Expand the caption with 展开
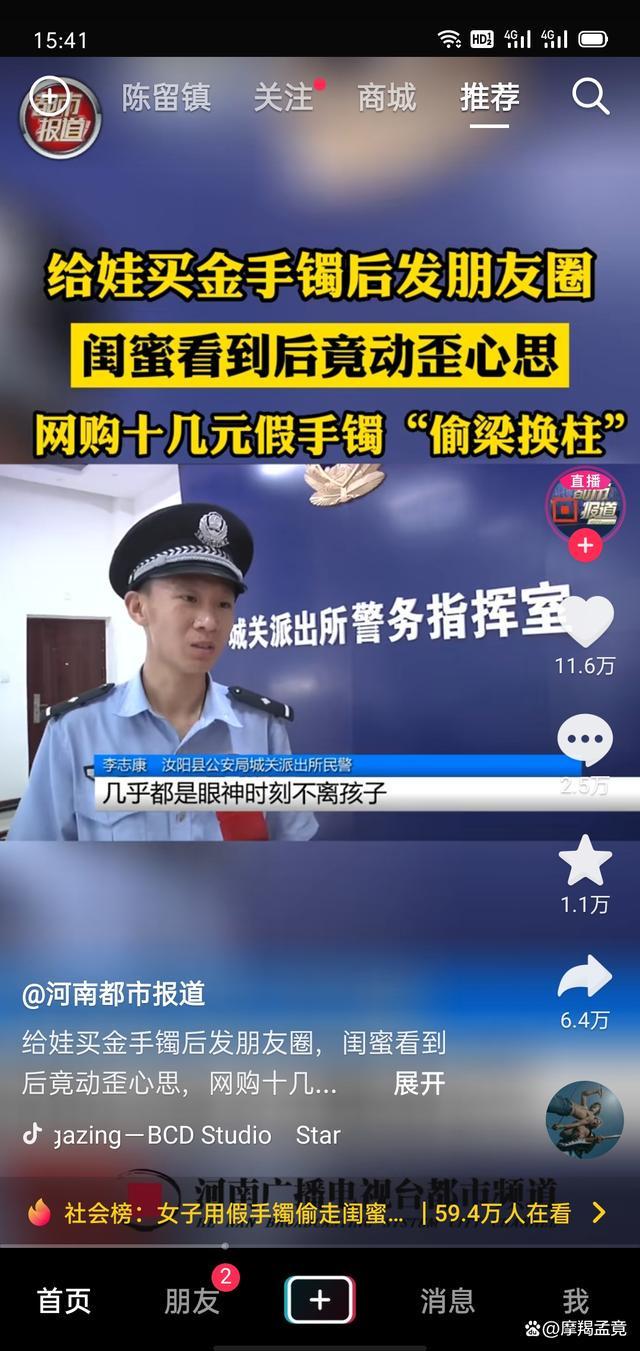Screen dimensions: 640x1351 pos(419,1083)
